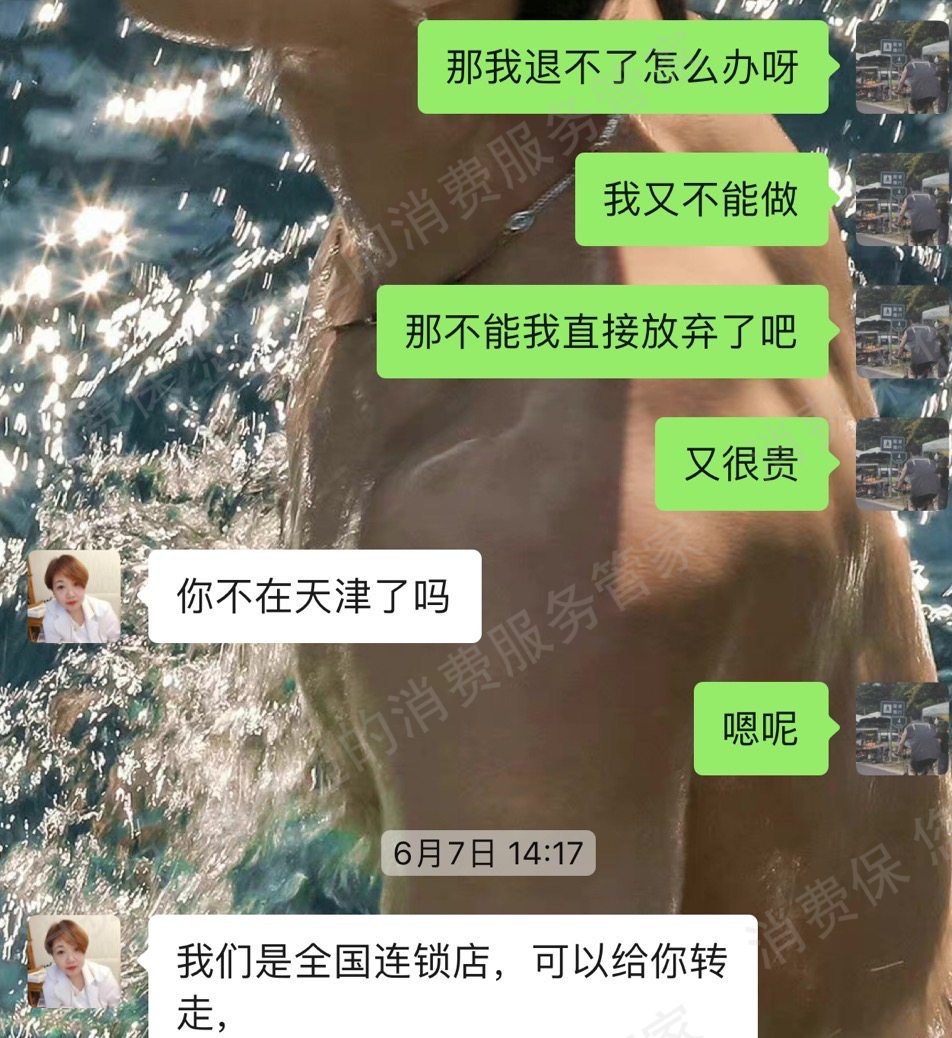Screen dimensions: 952x1038
Task: Open own avatar beside "又很贵" message
Action: (901, 464)
